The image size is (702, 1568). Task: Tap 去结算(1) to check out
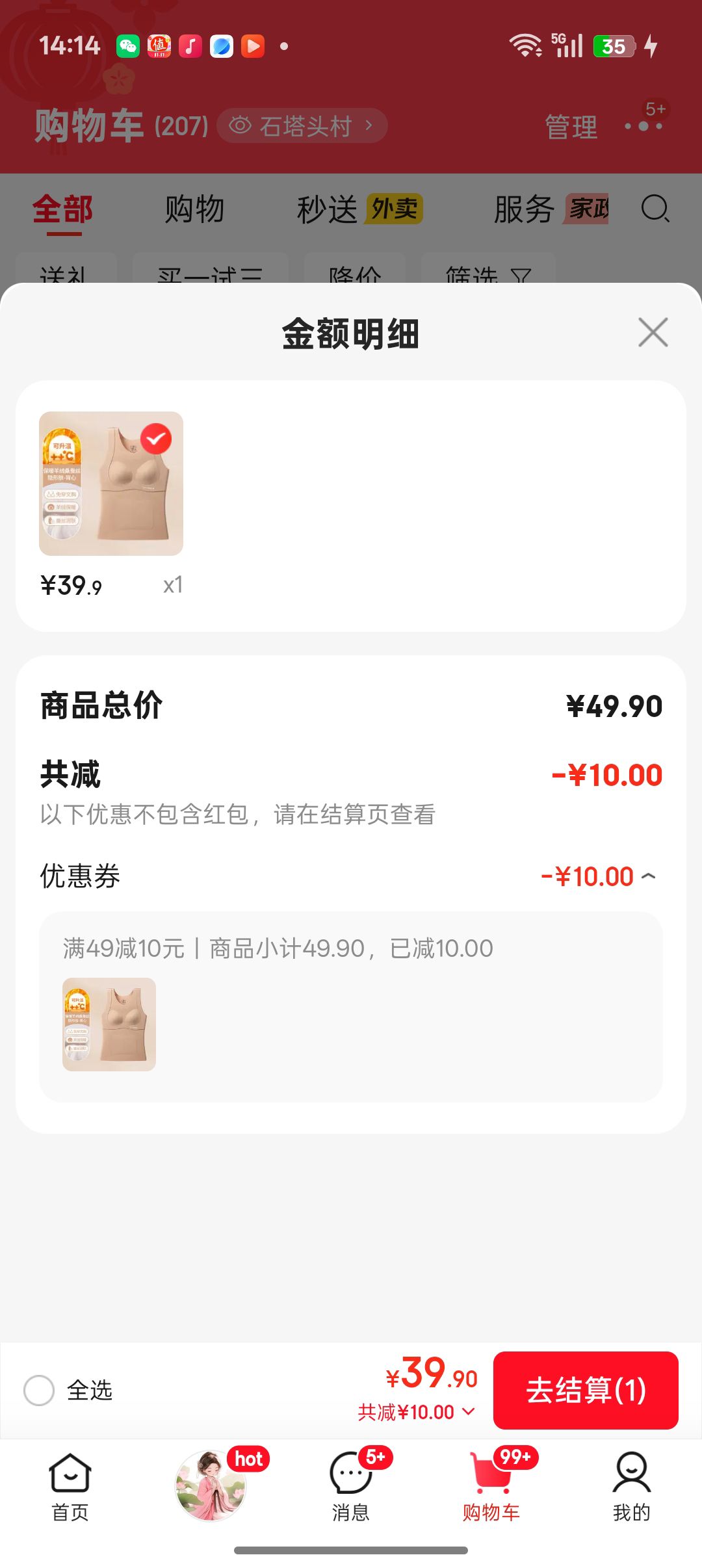[x=586, y=1391]
